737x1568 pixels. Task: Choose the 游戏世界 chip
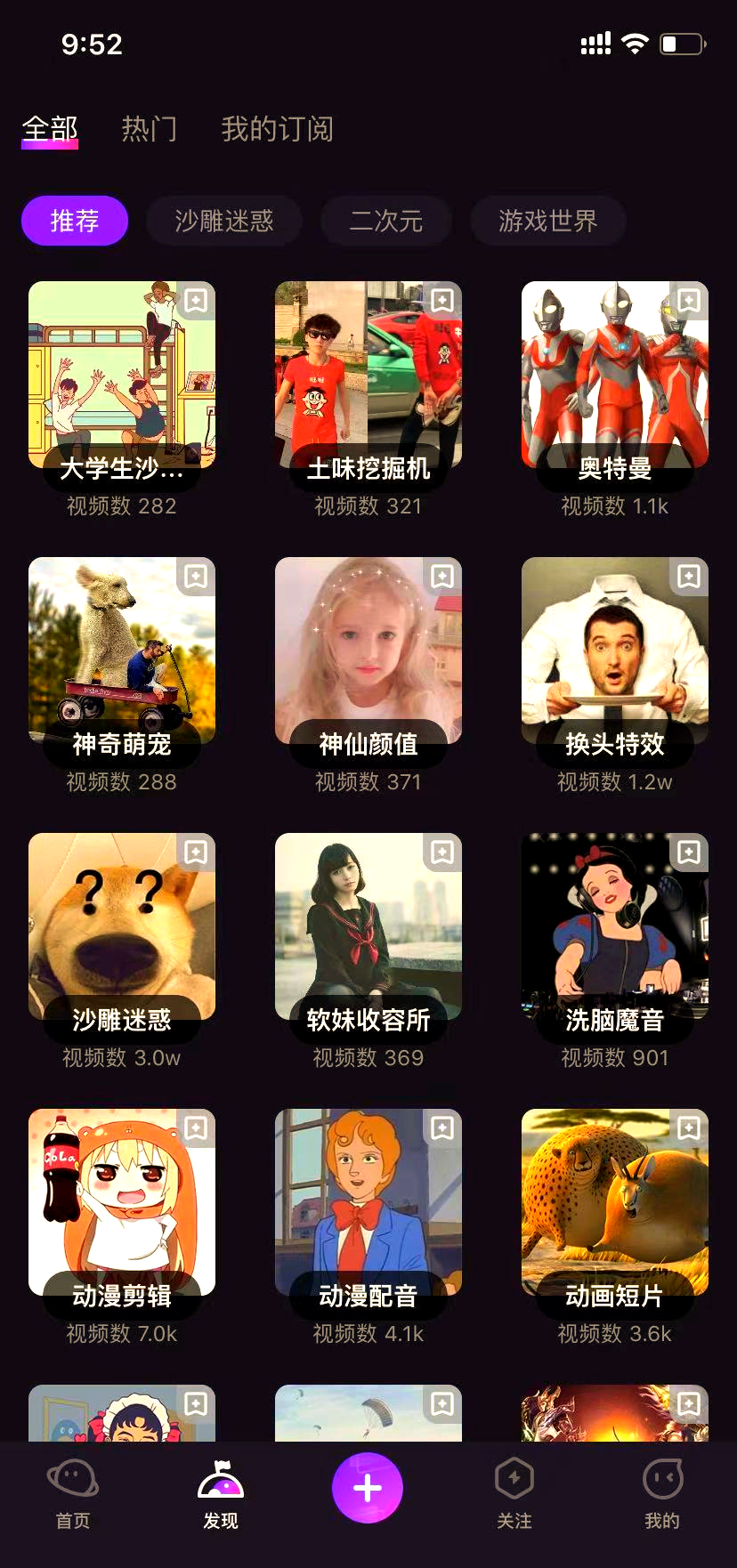point(547,221)
